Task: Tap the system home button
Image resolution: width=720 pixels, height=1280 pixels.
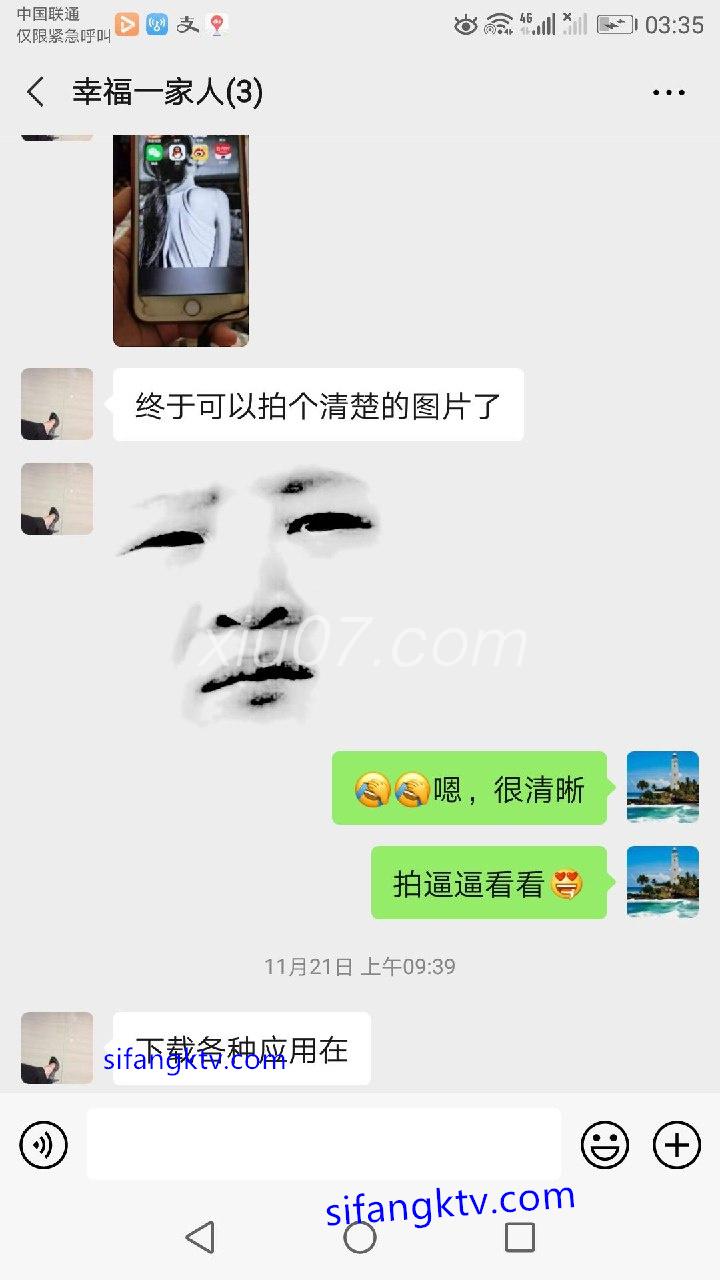Action: [360, 1237]
